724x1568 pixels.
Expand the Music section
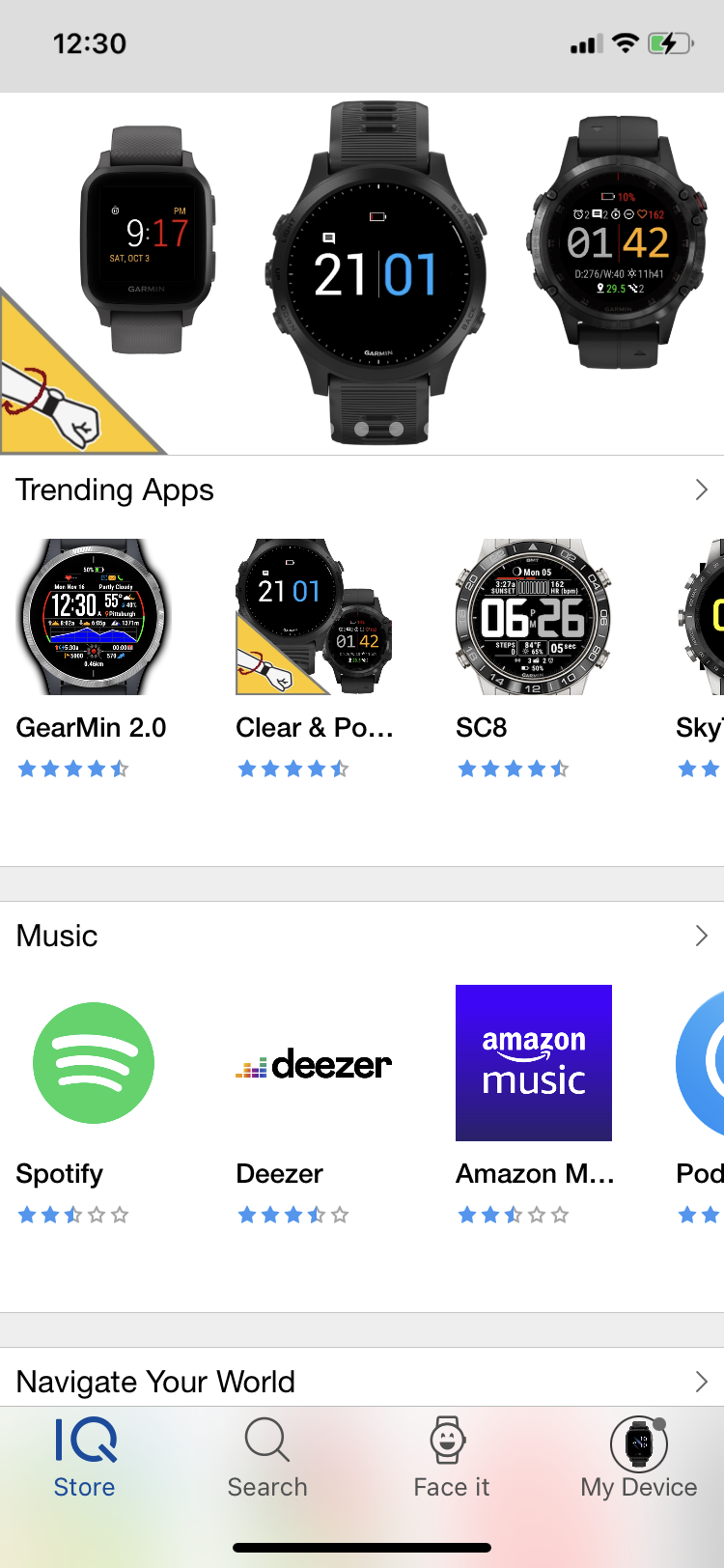click(701, 936)
